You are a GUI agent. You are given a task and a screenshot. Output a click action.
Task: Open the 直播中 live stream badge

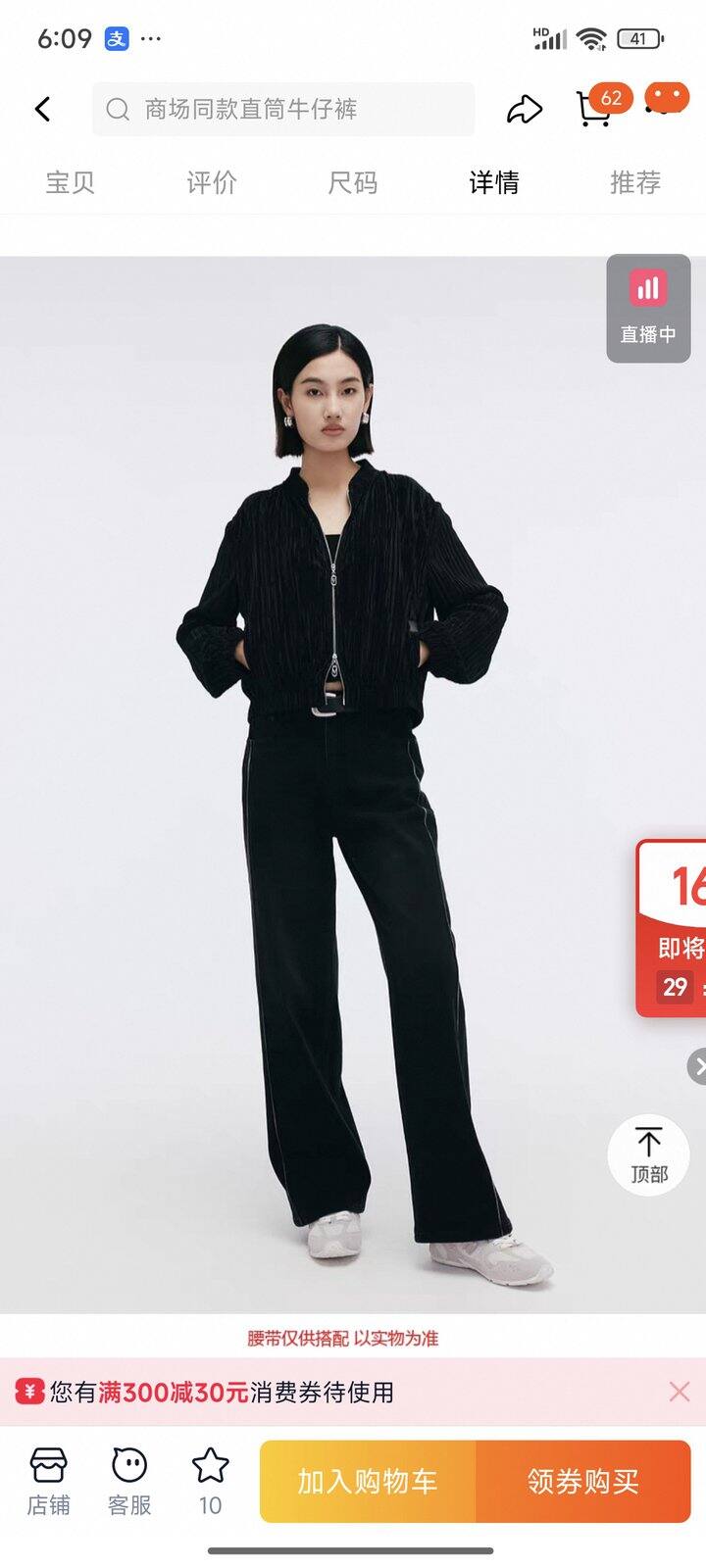648,309
